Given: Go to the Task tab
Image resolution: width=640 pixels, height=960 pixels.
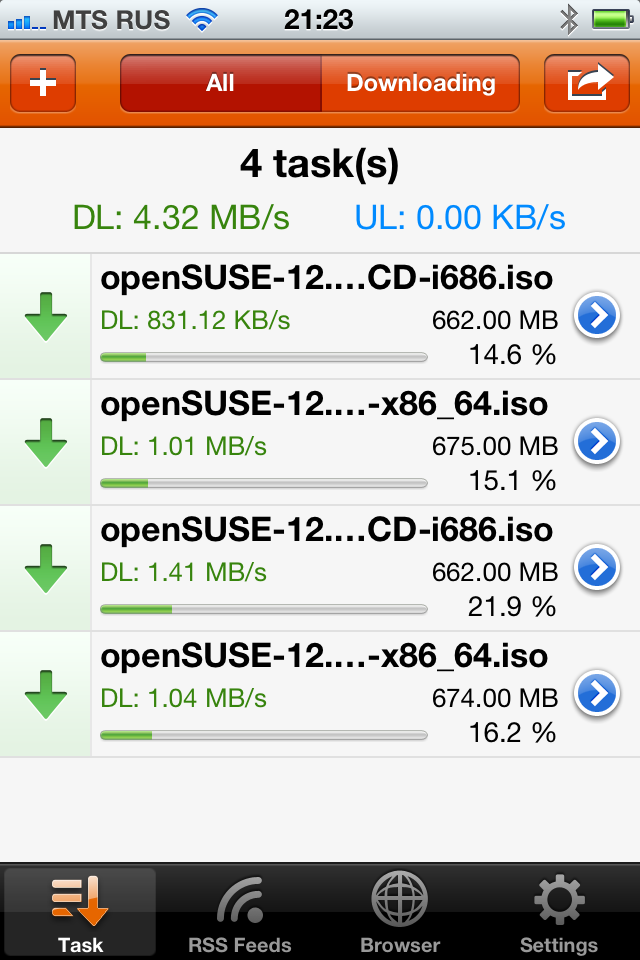Looking at the screenshot, I should click(x=80, y=912).
